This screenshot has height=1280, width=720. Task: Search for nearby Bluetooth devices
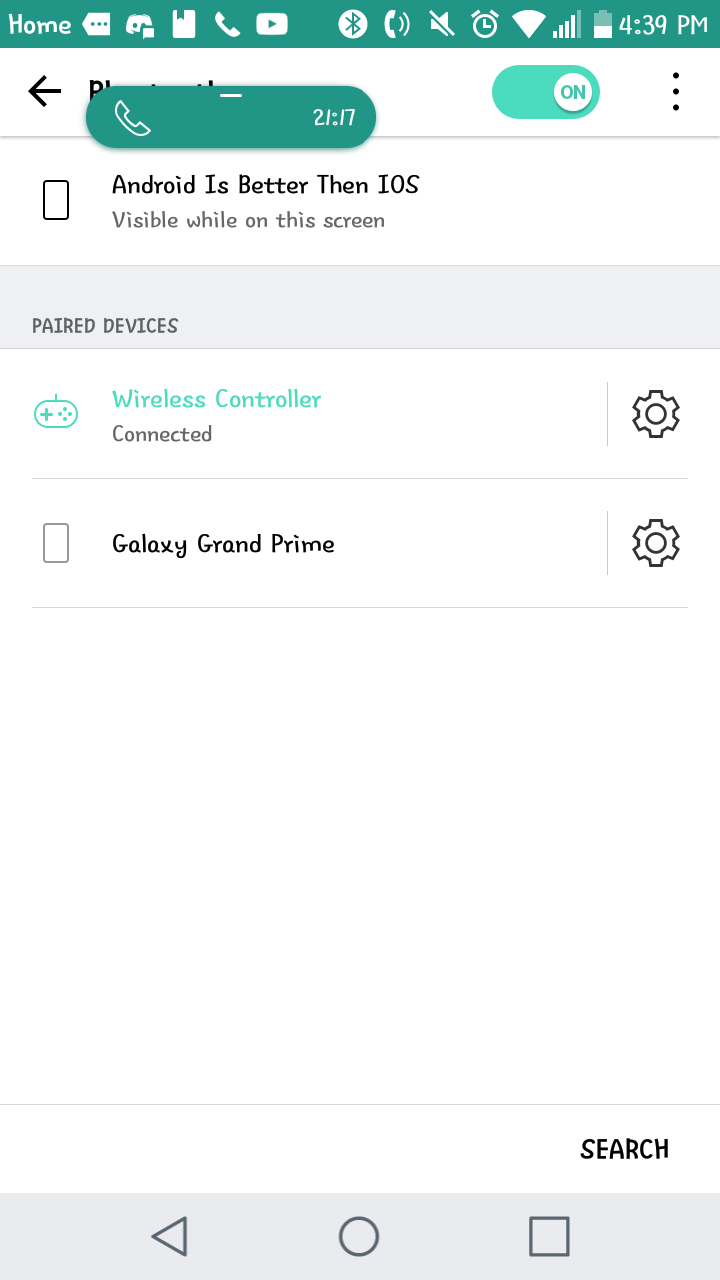pyautogui.click(x=624, y=1149)
